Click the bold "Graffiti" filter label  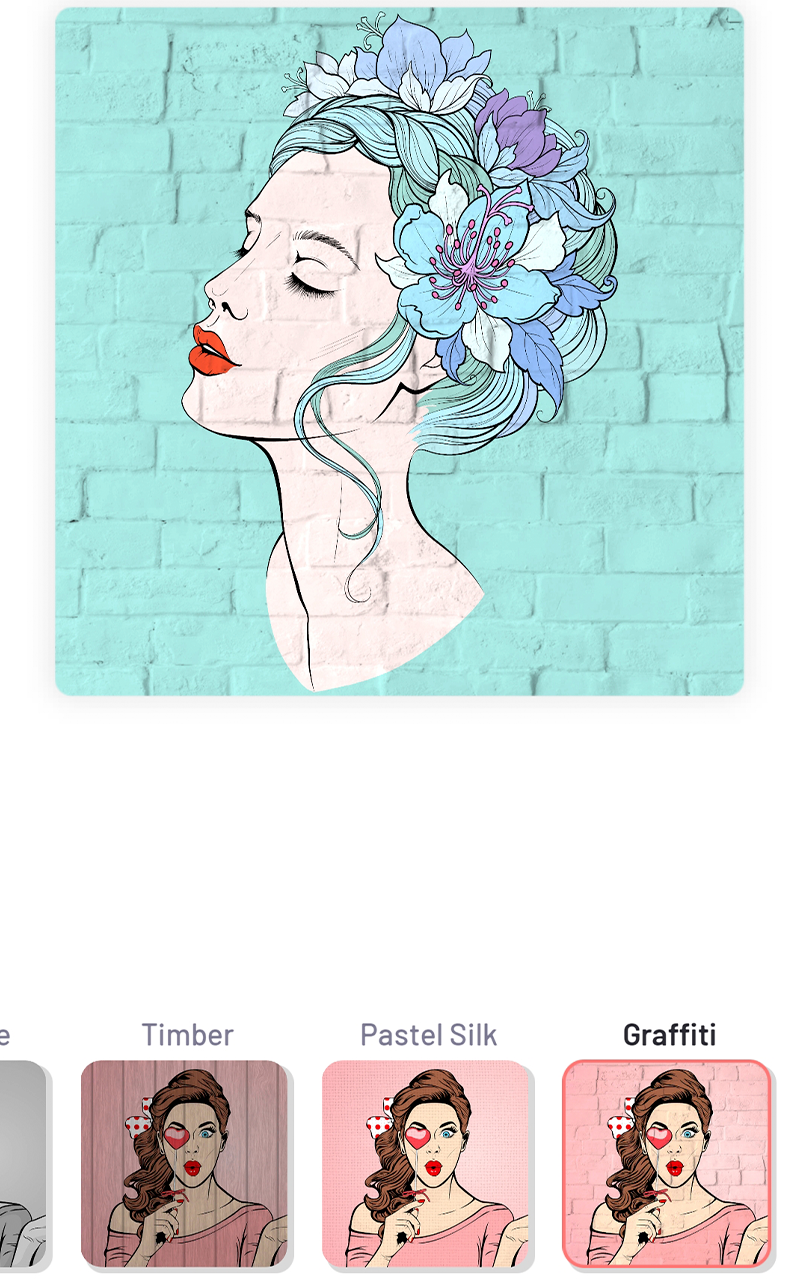tap(669, 1035)
